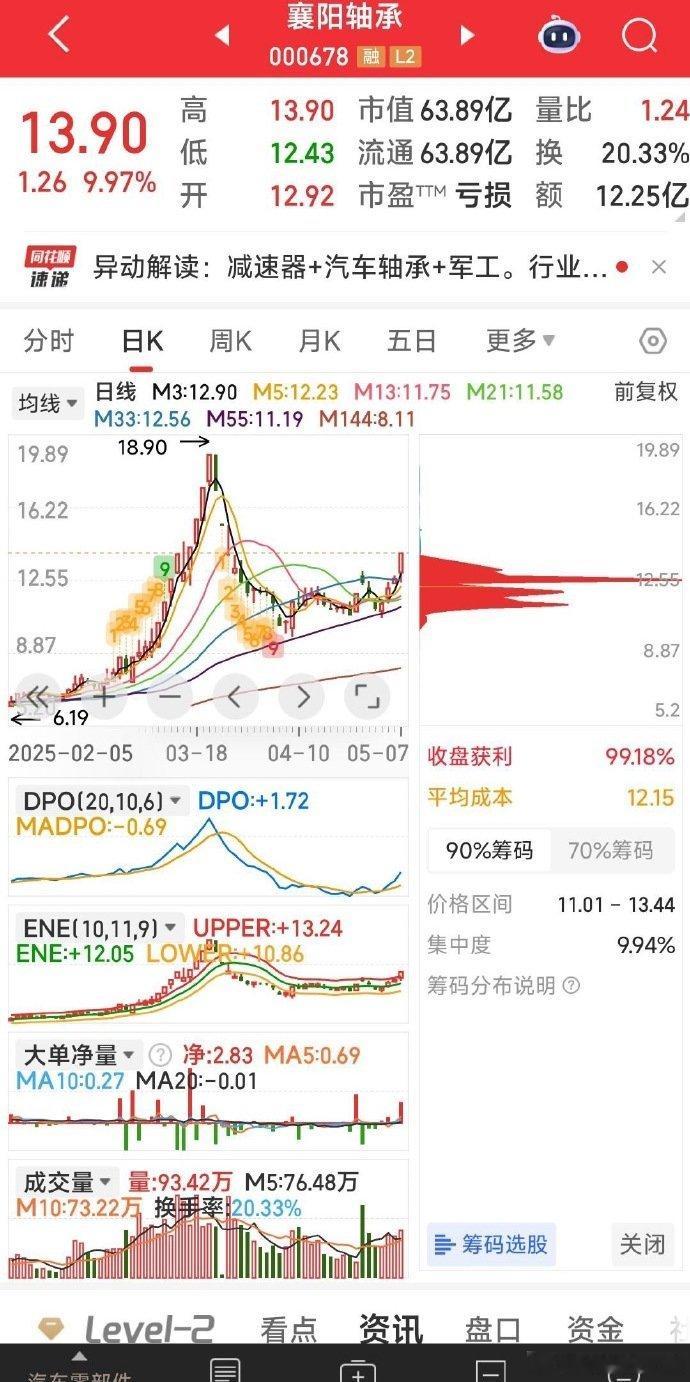This screenshot has width=690, height=1382.
Task: Switch to the 分时 chart tab
Action: (48, 341)
